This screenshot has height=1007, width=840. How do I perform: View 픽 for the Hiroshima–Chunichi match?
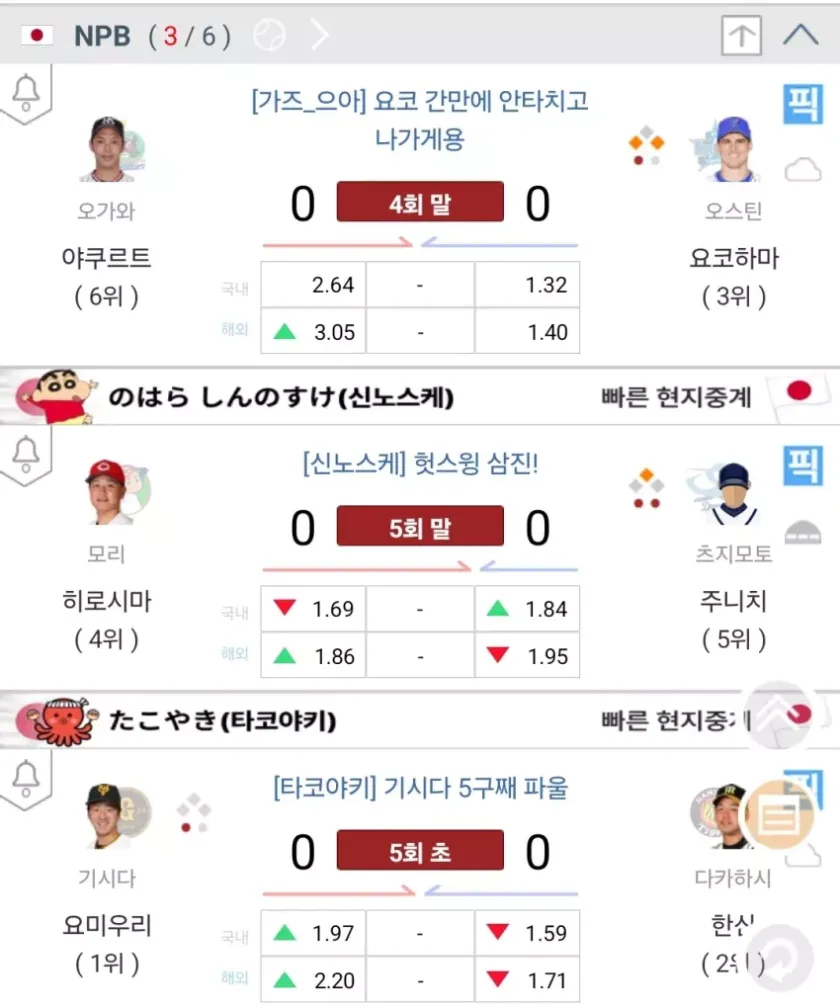pos(801,466)
